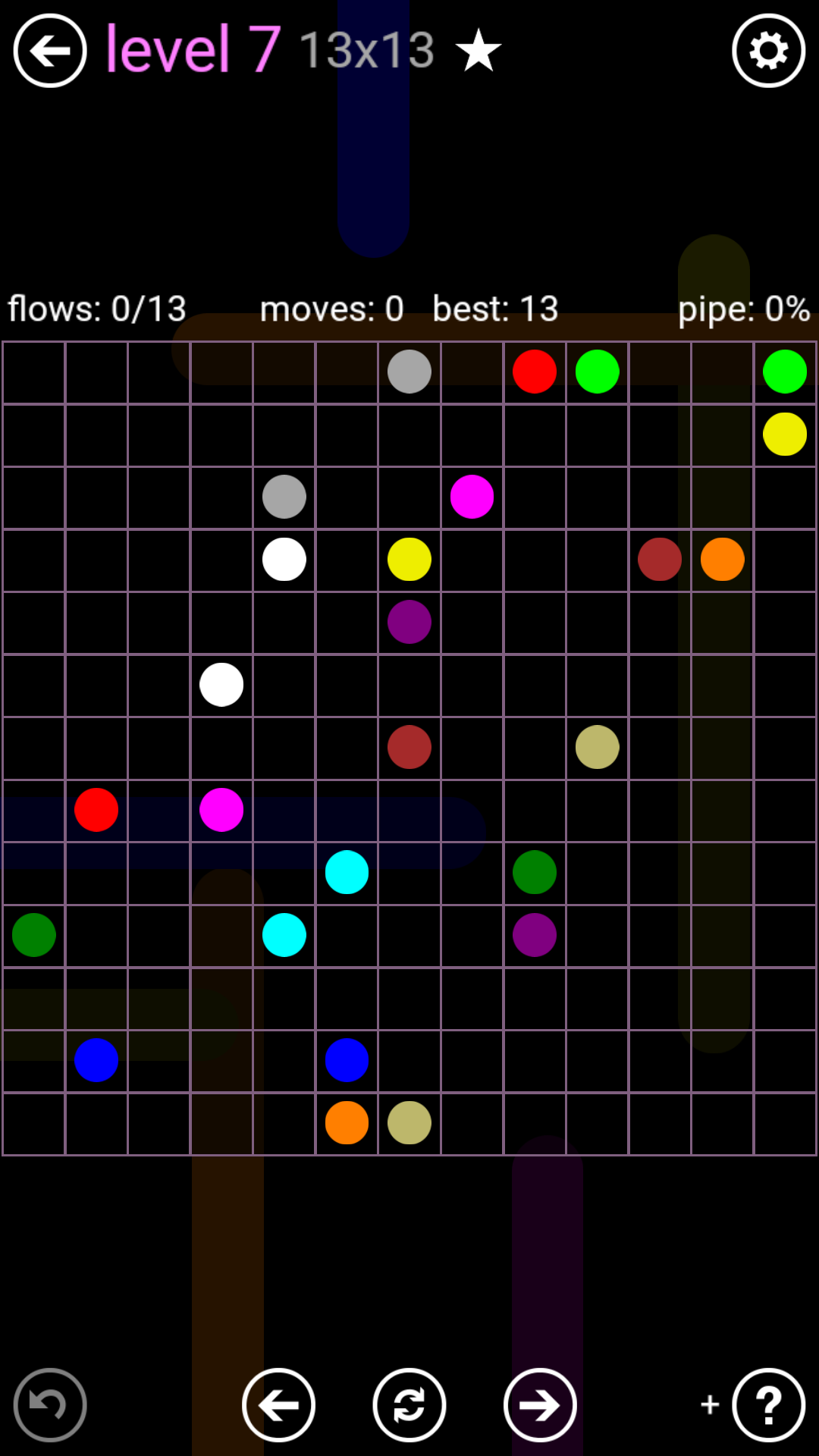Go back using the top-left arrow
819x1456 pixels.
pyautogui.click(x=50, y=51)
